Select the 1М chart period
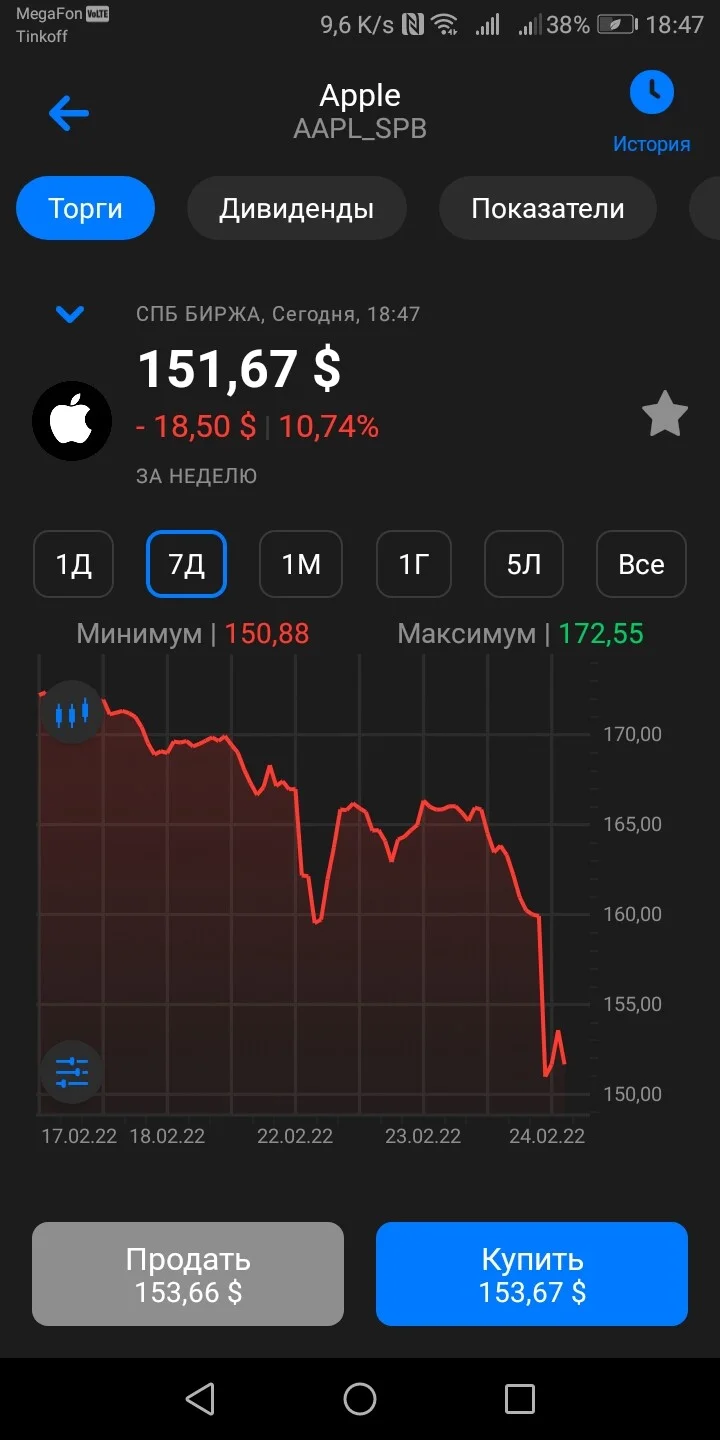The width and height of the screenshot is (720, 1440). pos(301,564)
